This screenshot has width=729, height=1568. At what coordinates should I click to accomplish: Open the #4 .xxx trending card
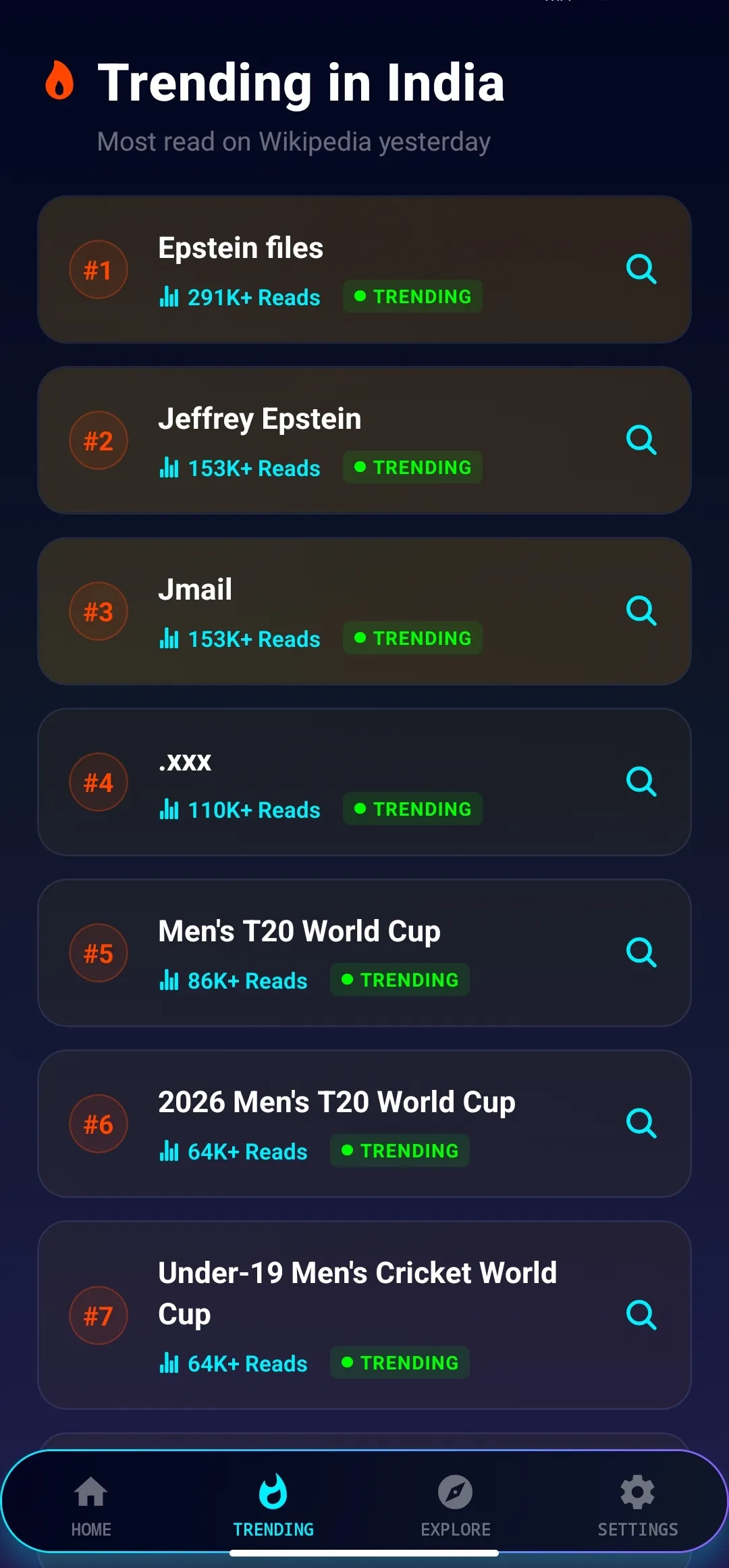pos(364,782)
